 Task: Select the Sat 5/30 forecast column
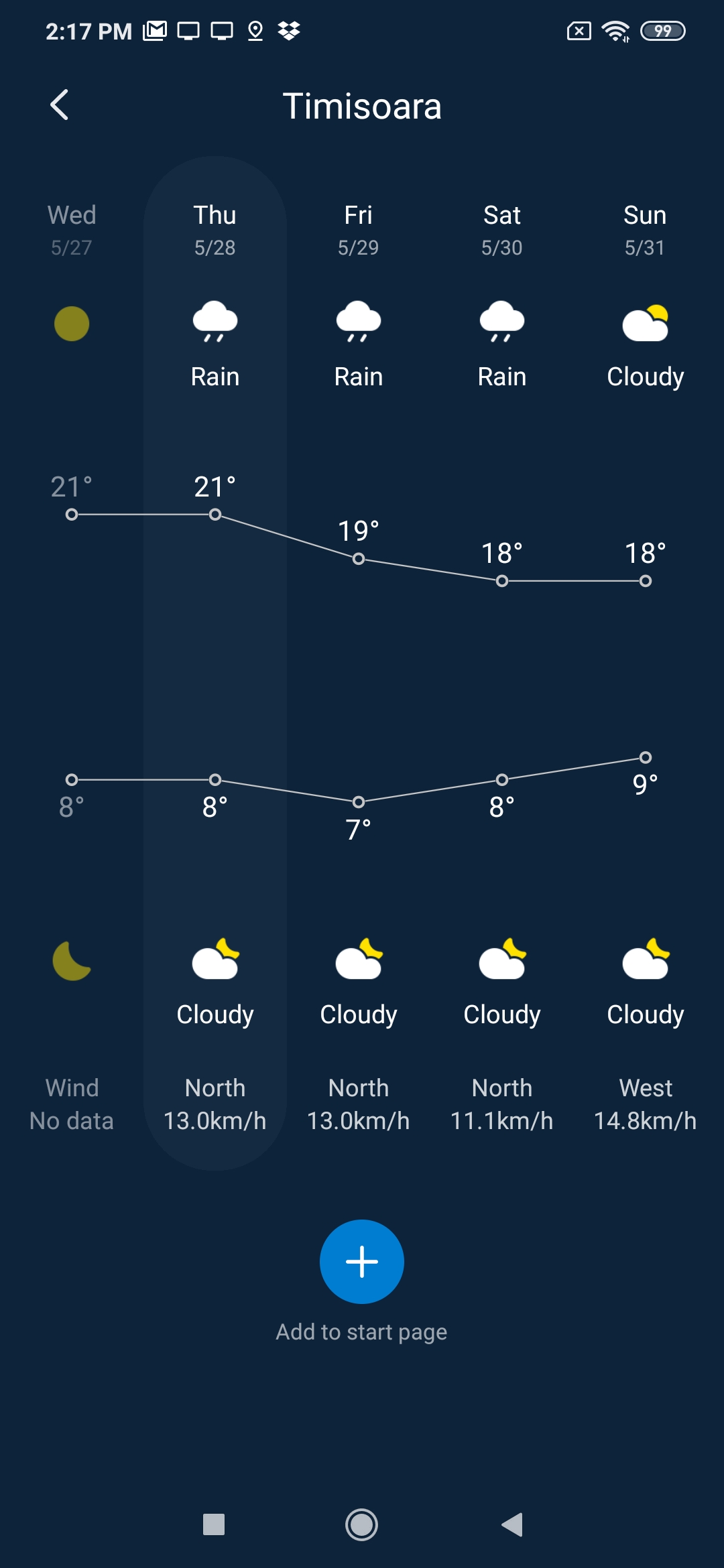pyautogui.click(x=502, y=663)
